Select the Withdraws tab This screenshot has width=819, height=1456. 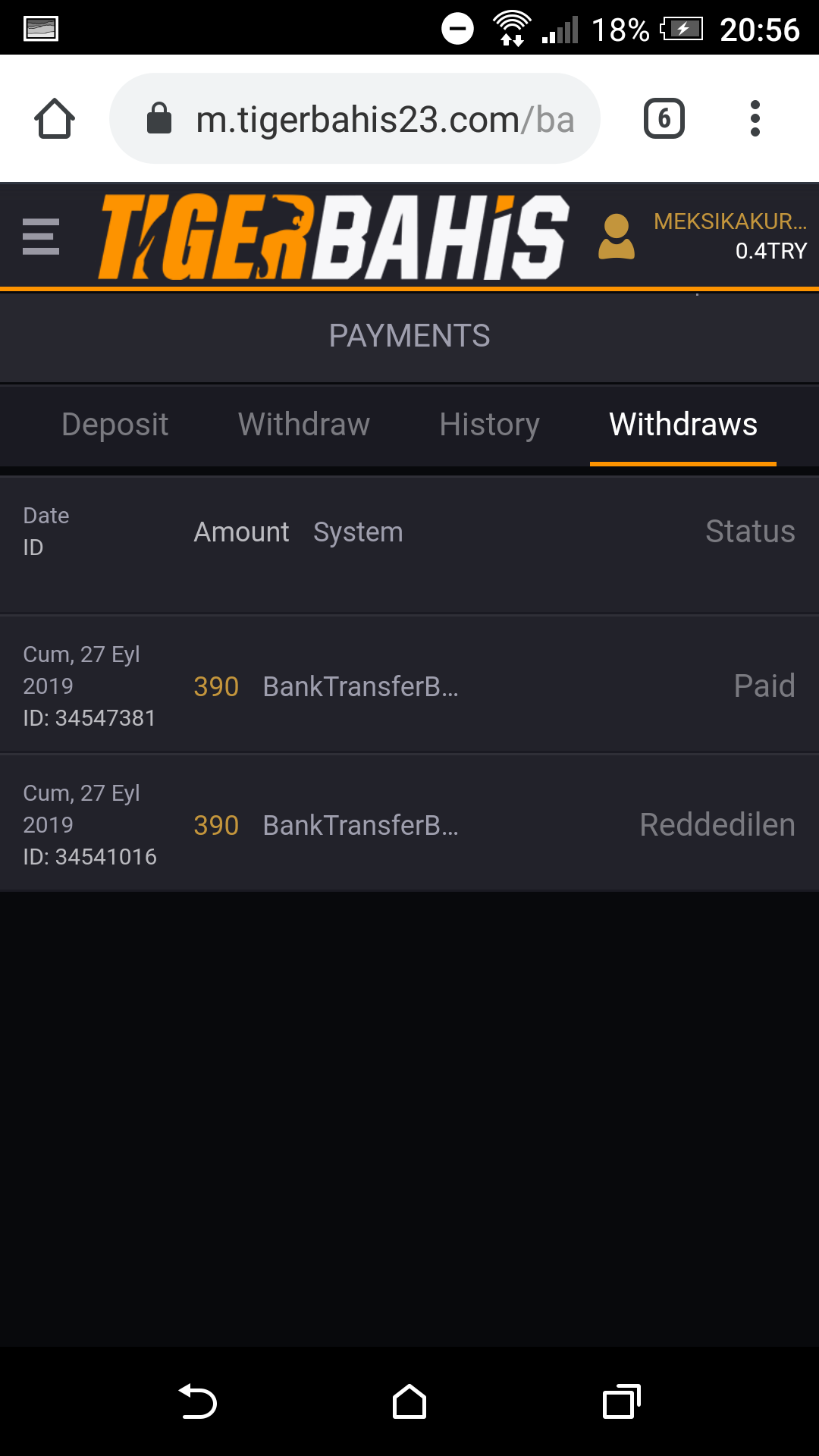[x=683, y=425]
